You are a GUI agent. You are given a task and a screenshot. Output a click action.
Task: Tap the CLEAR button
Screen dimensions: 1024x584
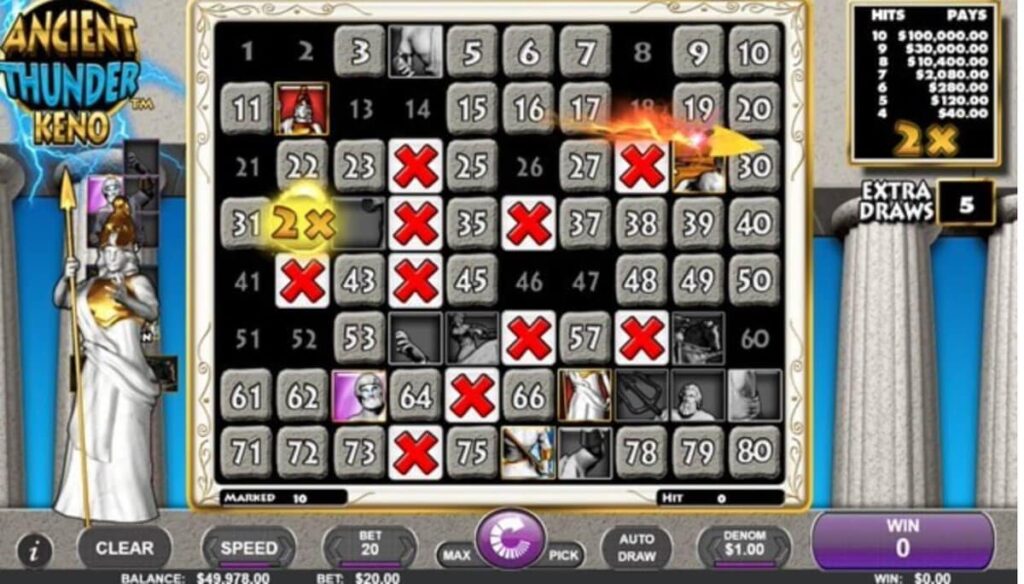124,548
